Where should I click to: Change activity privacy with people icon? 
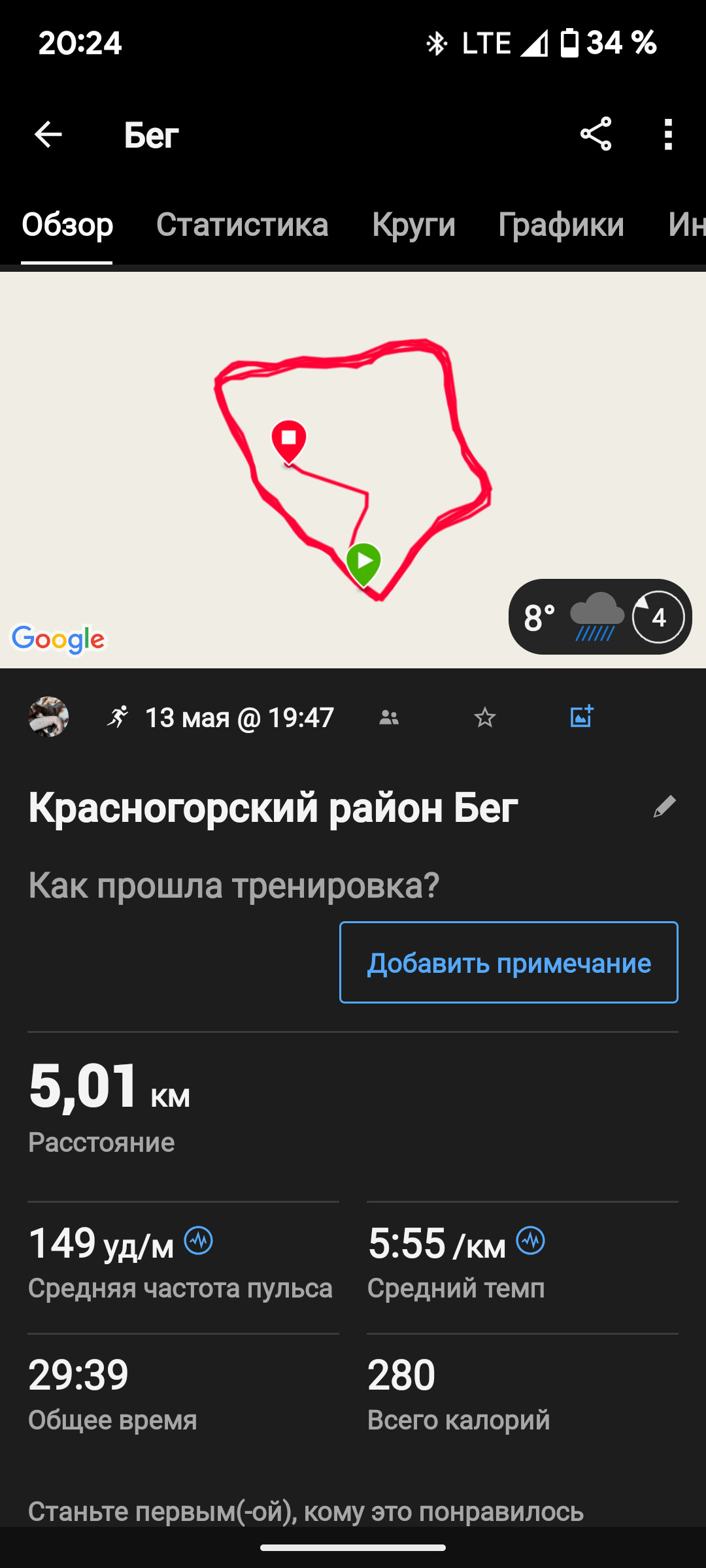[389, 717]
